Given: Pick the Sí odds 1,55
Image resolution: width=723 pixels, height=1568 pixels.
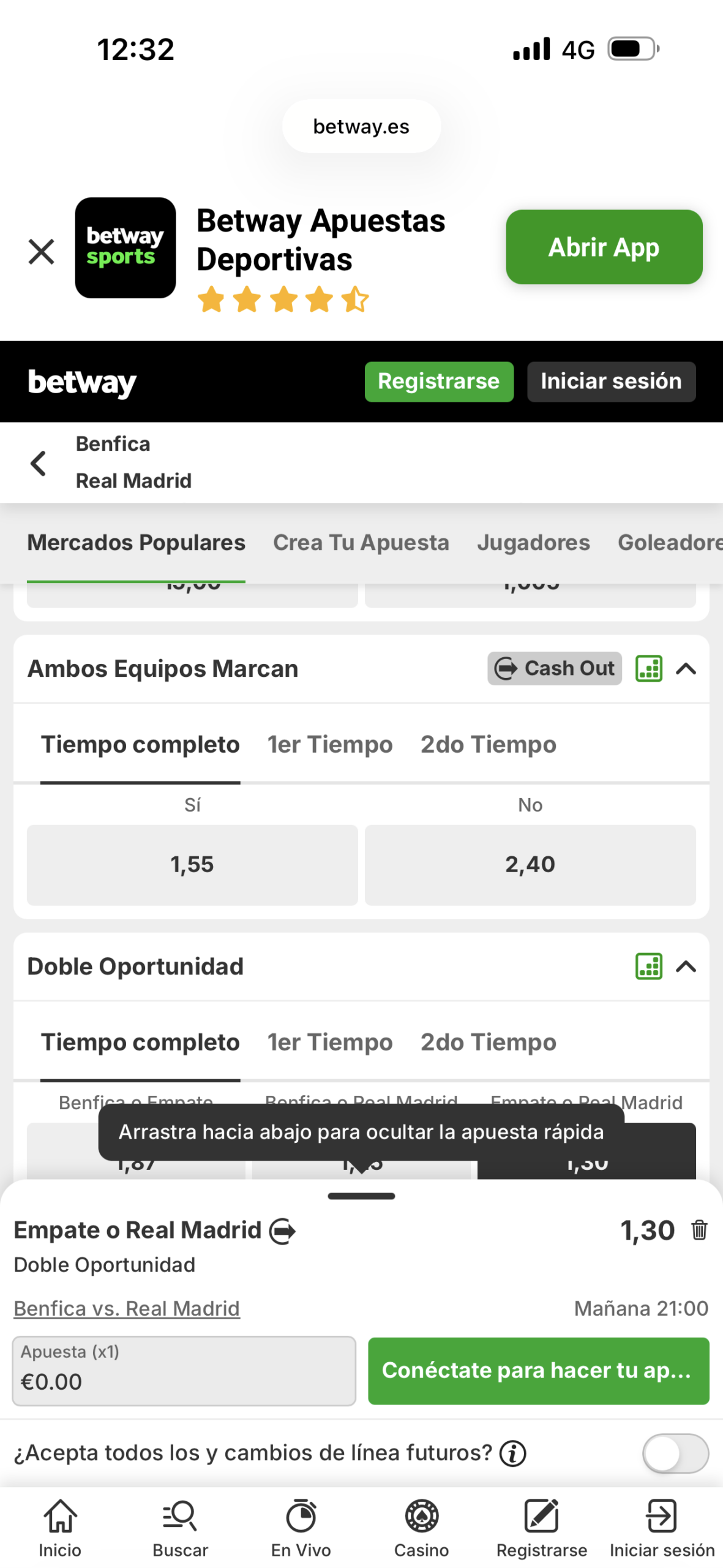Looking at the screenshot, I should (192, 864).
